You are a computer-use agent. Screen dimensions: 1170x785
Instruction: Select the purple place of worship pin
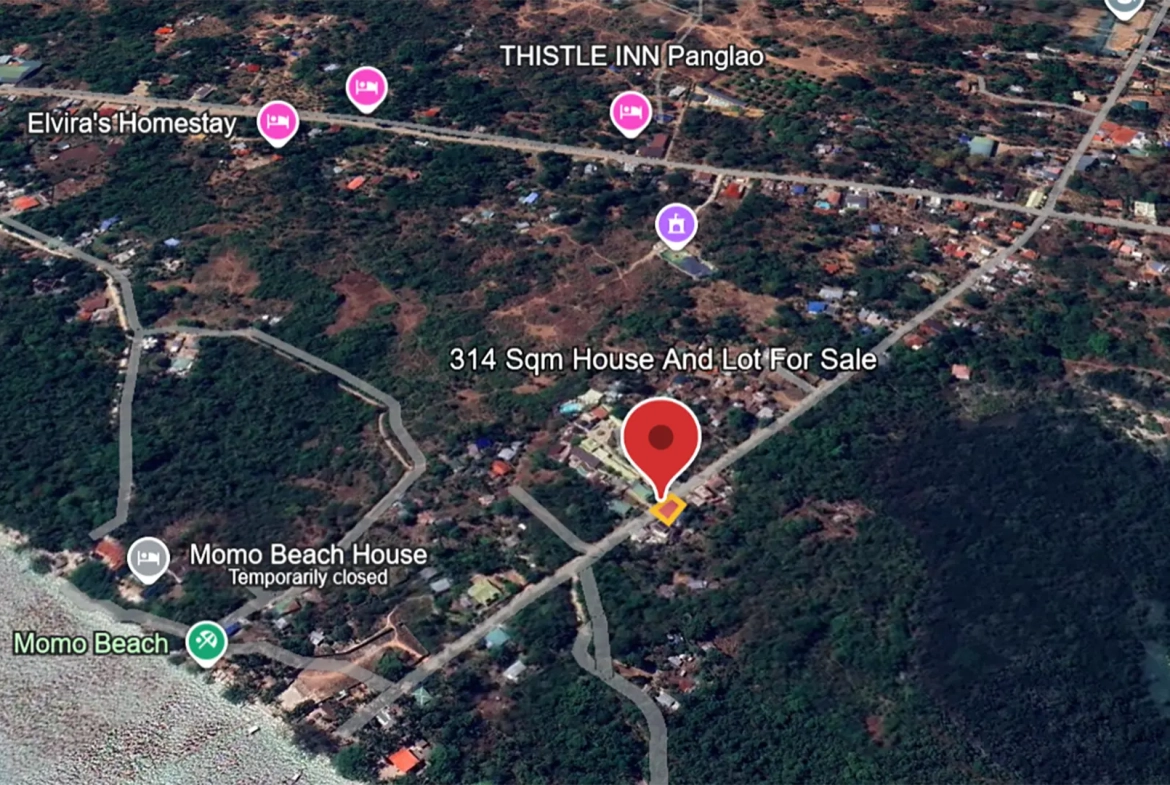(676, 225)
